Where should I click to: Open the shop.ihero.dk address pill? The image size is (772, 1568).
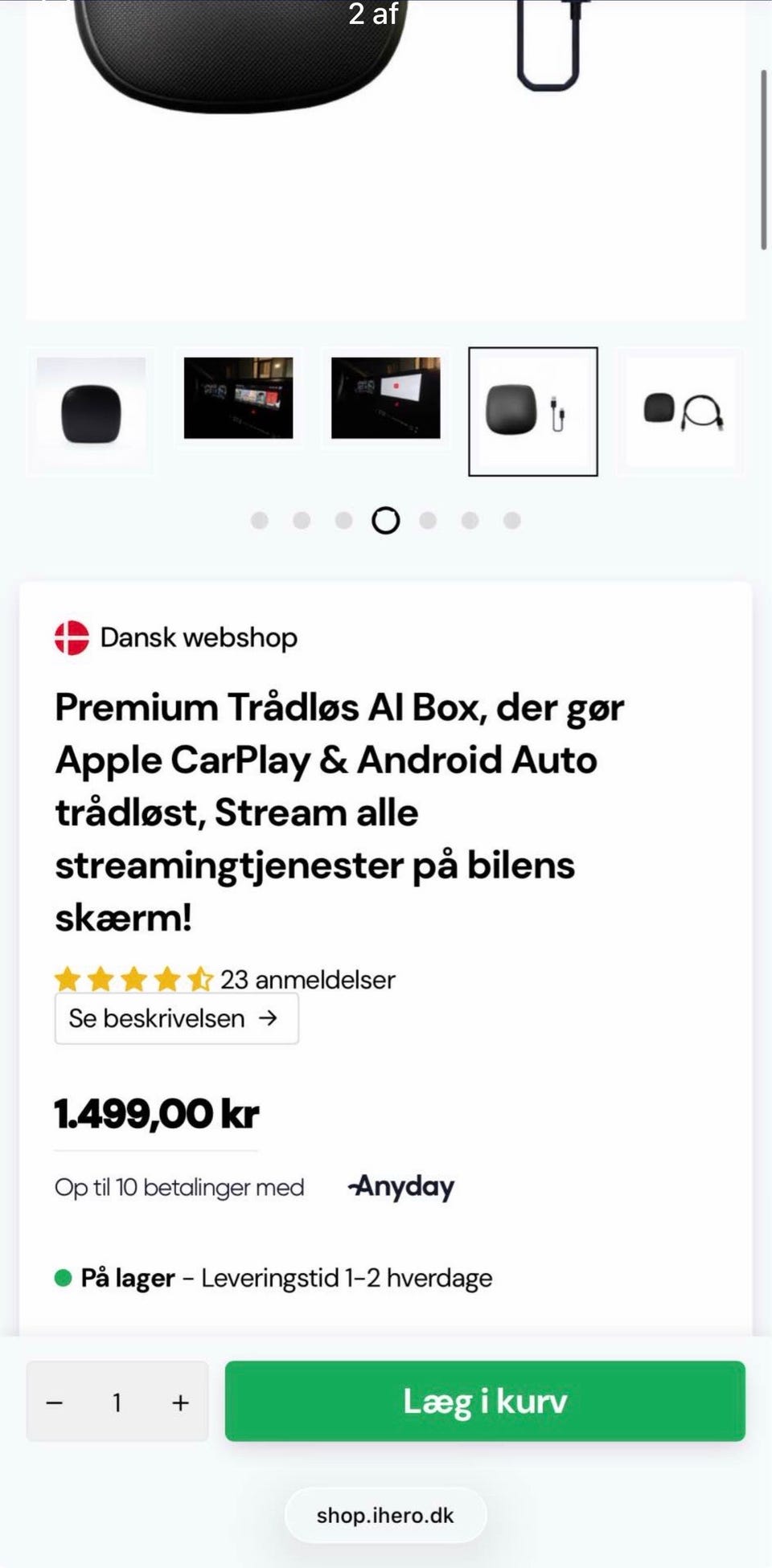(385, 1515)
